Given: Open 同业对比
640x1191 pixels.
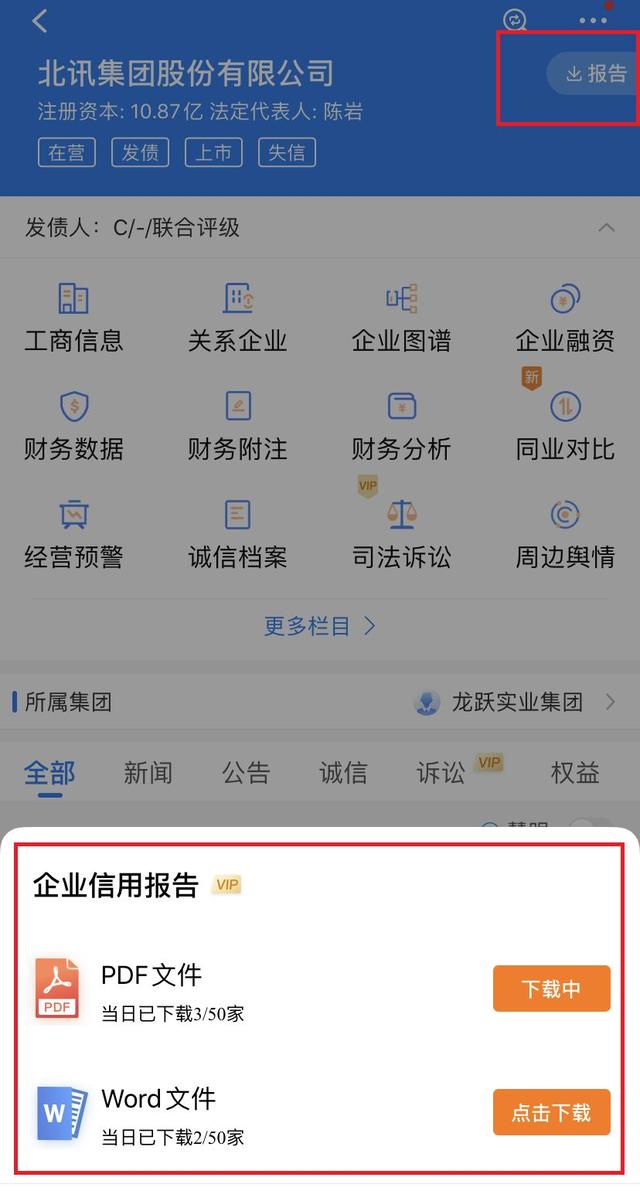Looking at the screenshot, I should point(565,426).
